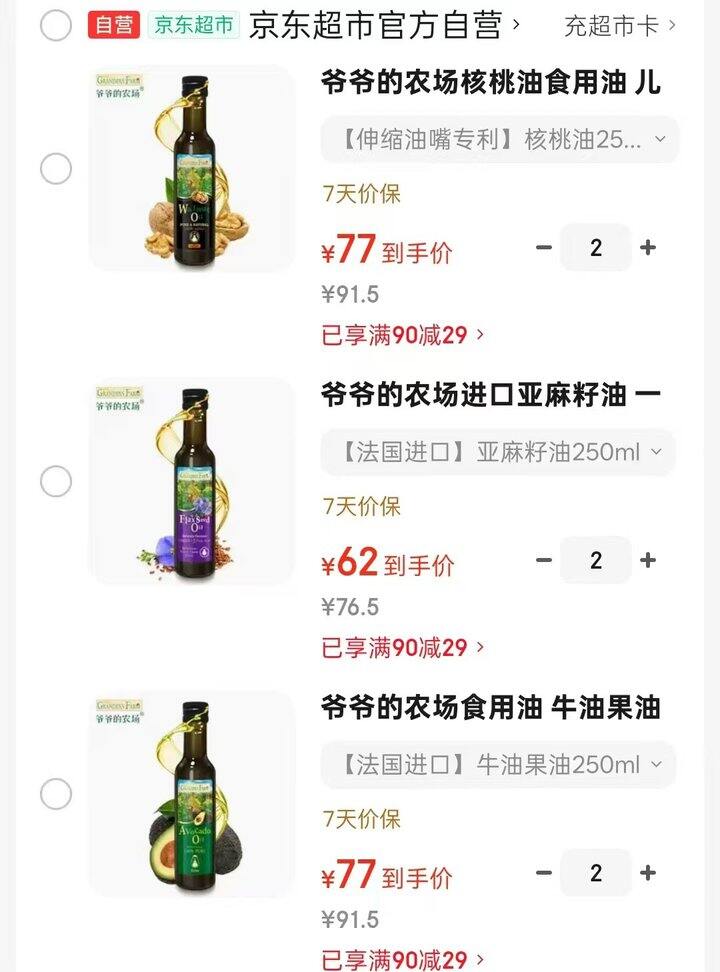Select the 亚麻籽油 flaxseed oil item checkbox
Screen dimensions: 720x972
click(56, 481)
